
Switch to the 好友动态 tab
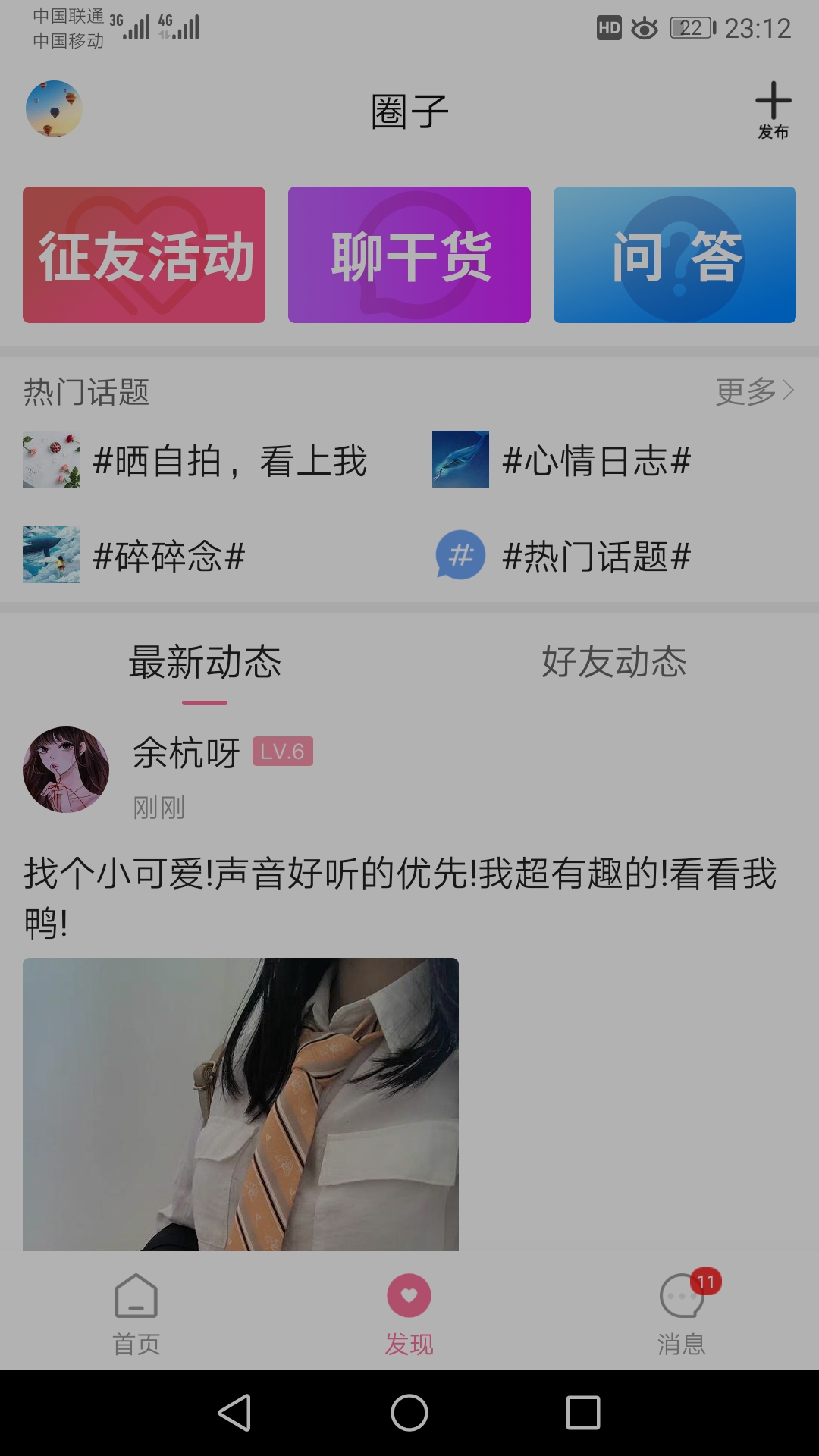tap(614, 662)
